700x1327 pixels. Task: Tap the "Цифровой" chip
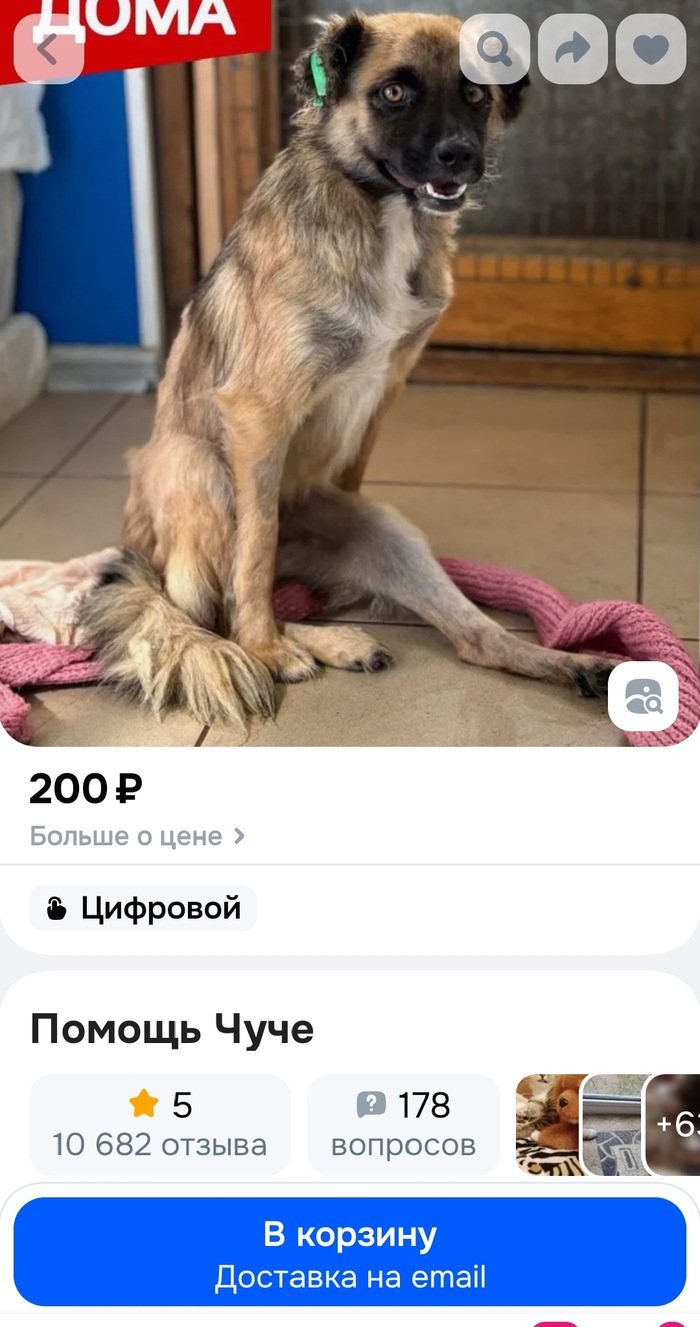tap(143, 908)
